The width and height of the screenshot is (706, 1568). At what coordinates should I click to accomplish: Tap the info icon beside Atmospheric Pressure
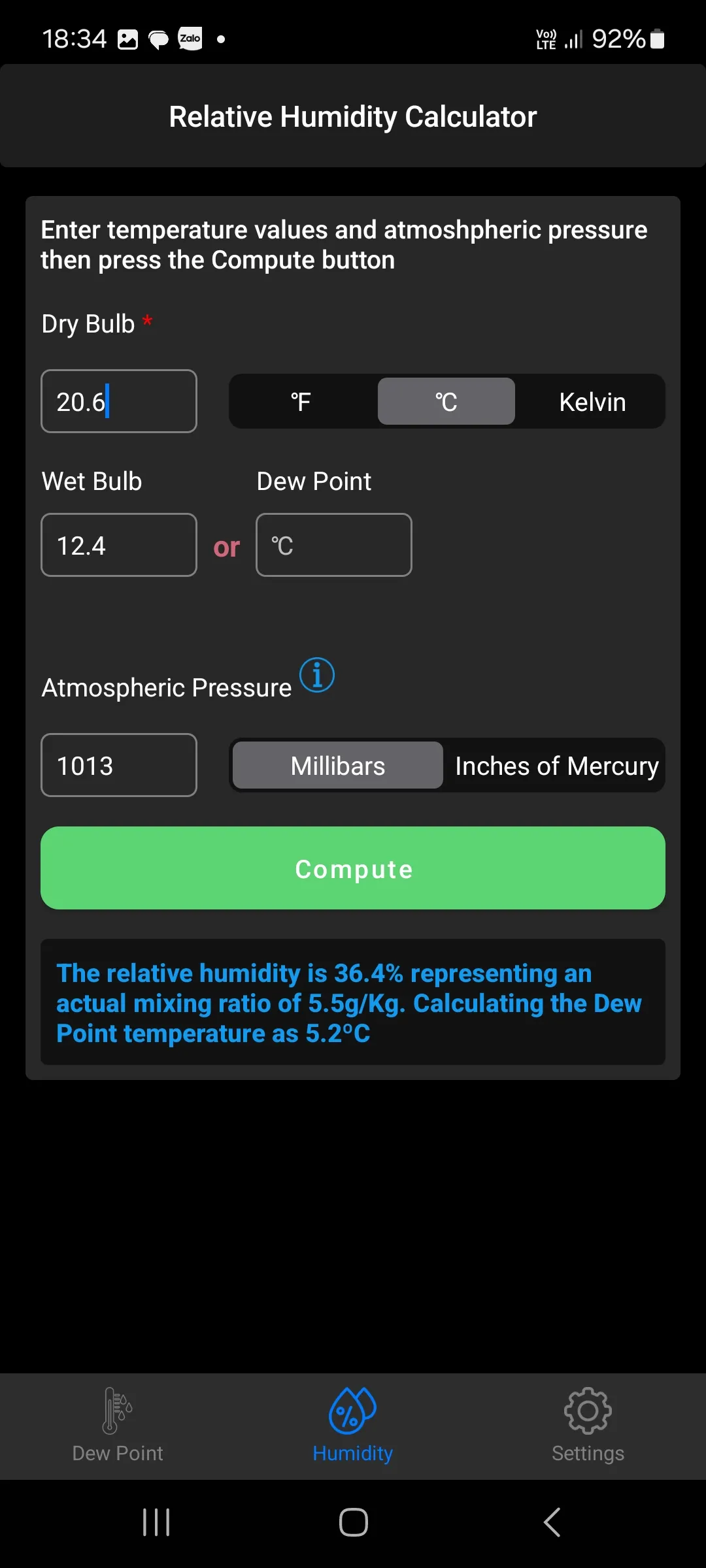pyautogui.click(x=318, y=676)
